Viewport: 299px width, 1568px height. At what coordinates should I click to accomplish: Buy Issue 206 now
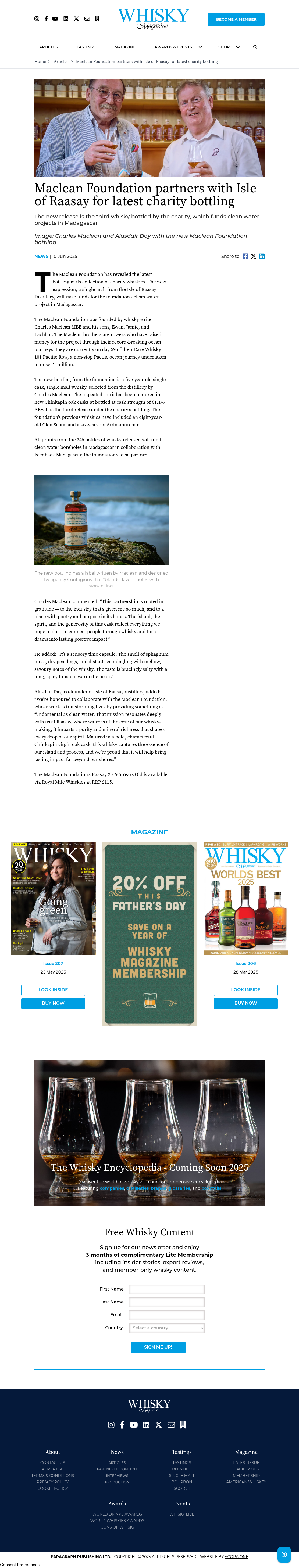click(245, 1003)
